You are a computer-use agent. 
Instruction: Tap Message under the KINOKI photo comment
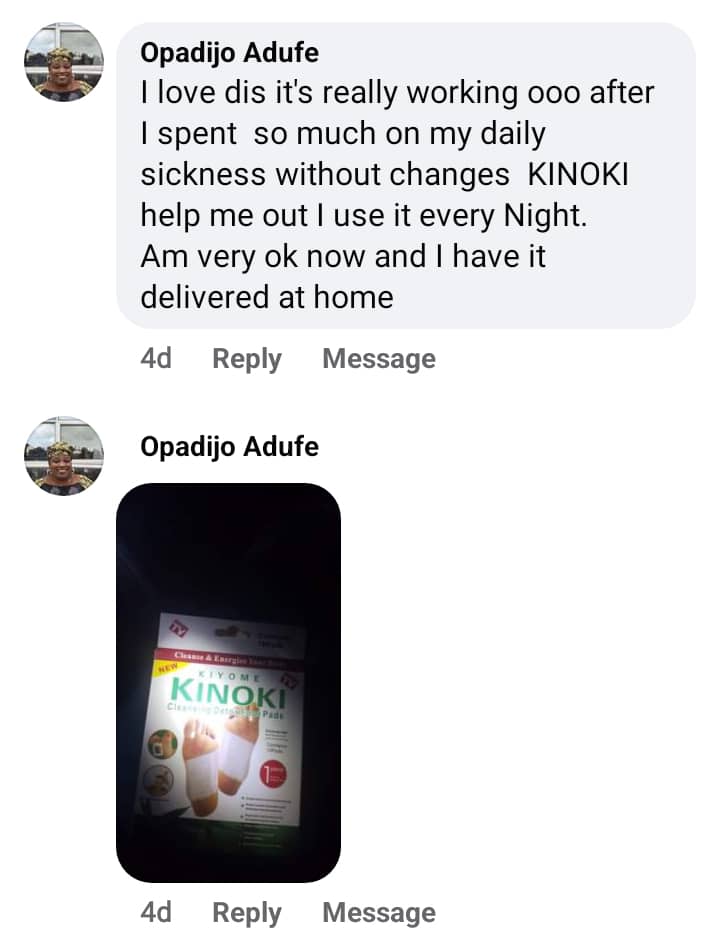click(x=378, y=913)
